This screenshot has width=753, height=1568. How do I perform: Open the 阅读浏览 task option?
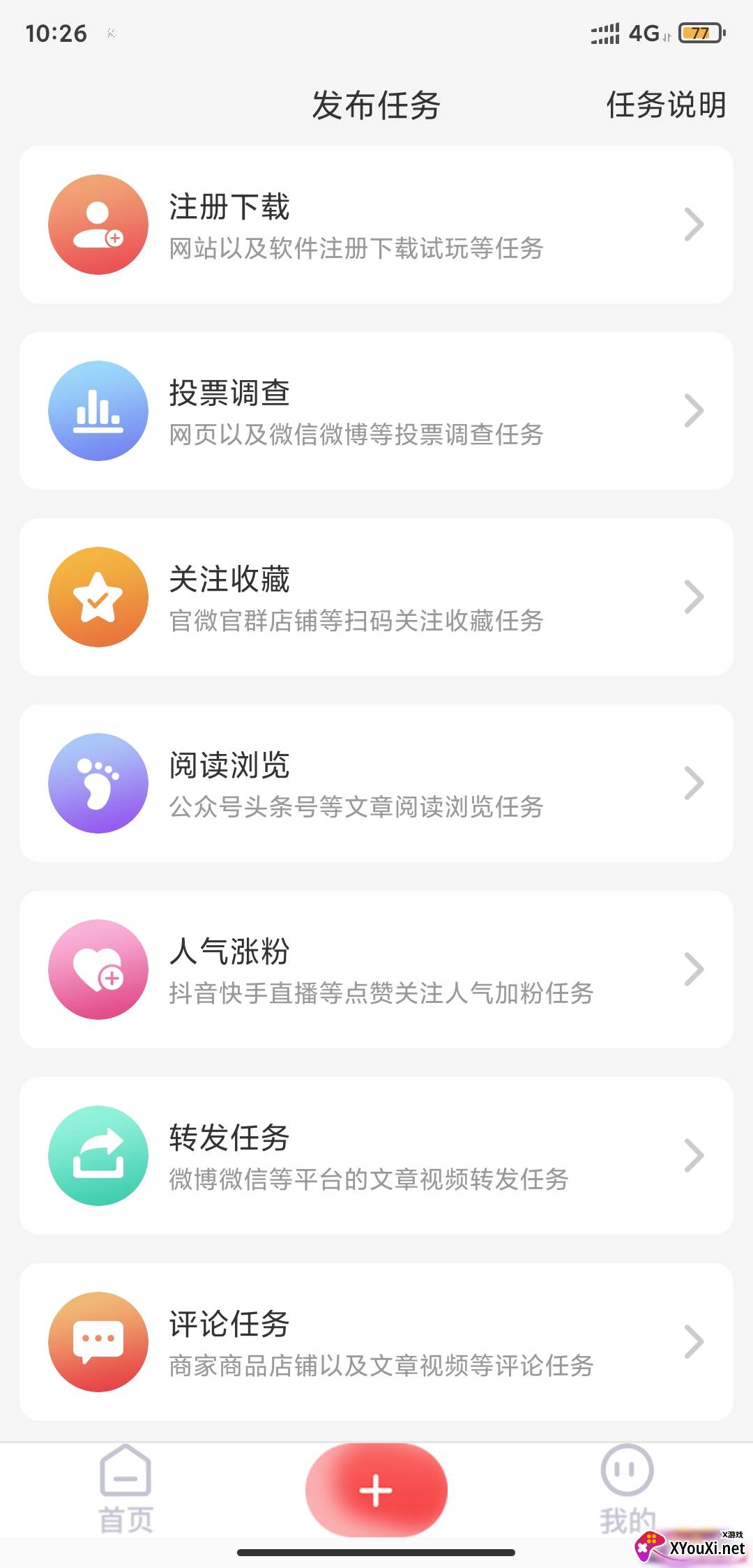376,783
